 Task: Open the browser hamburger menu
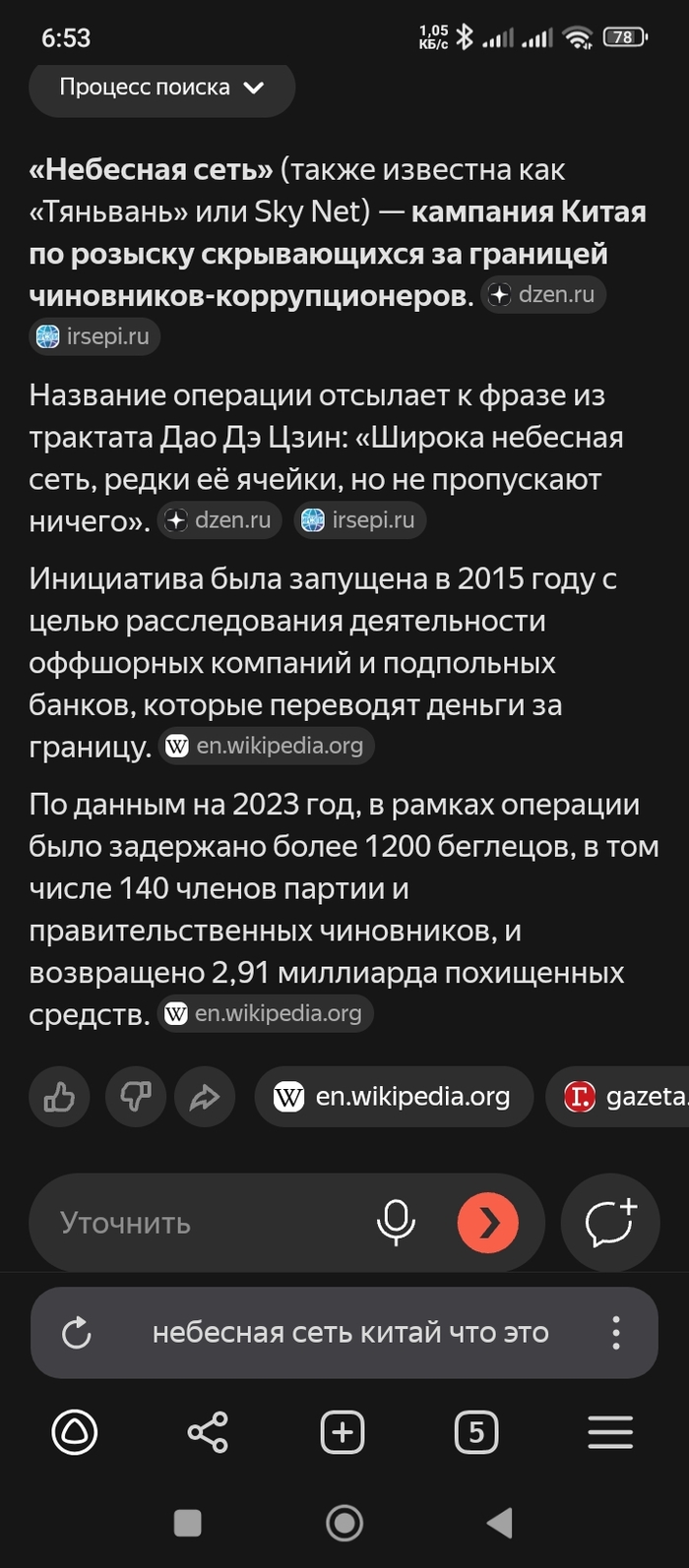(x=610, y=1432)
